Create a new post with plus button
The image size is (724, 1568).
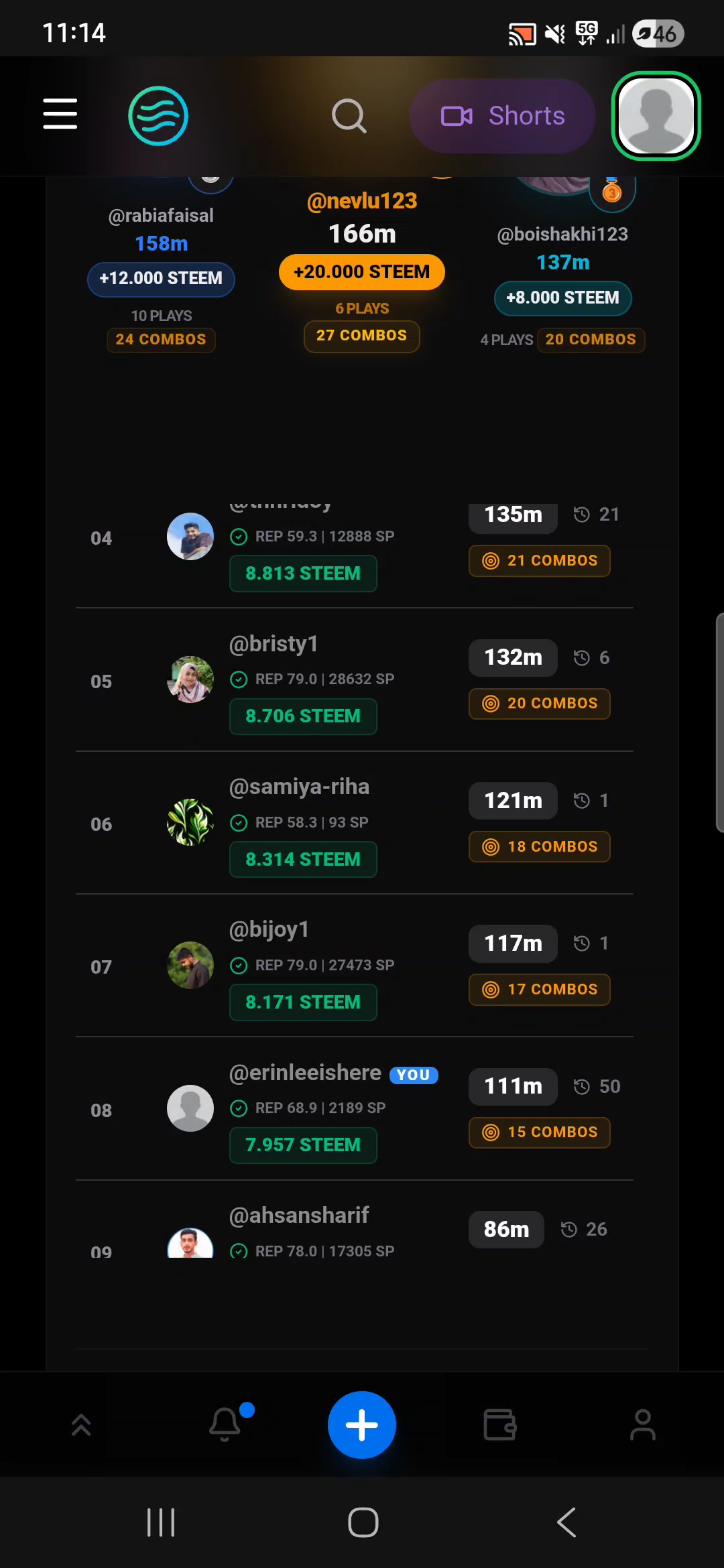[362, 1425]
